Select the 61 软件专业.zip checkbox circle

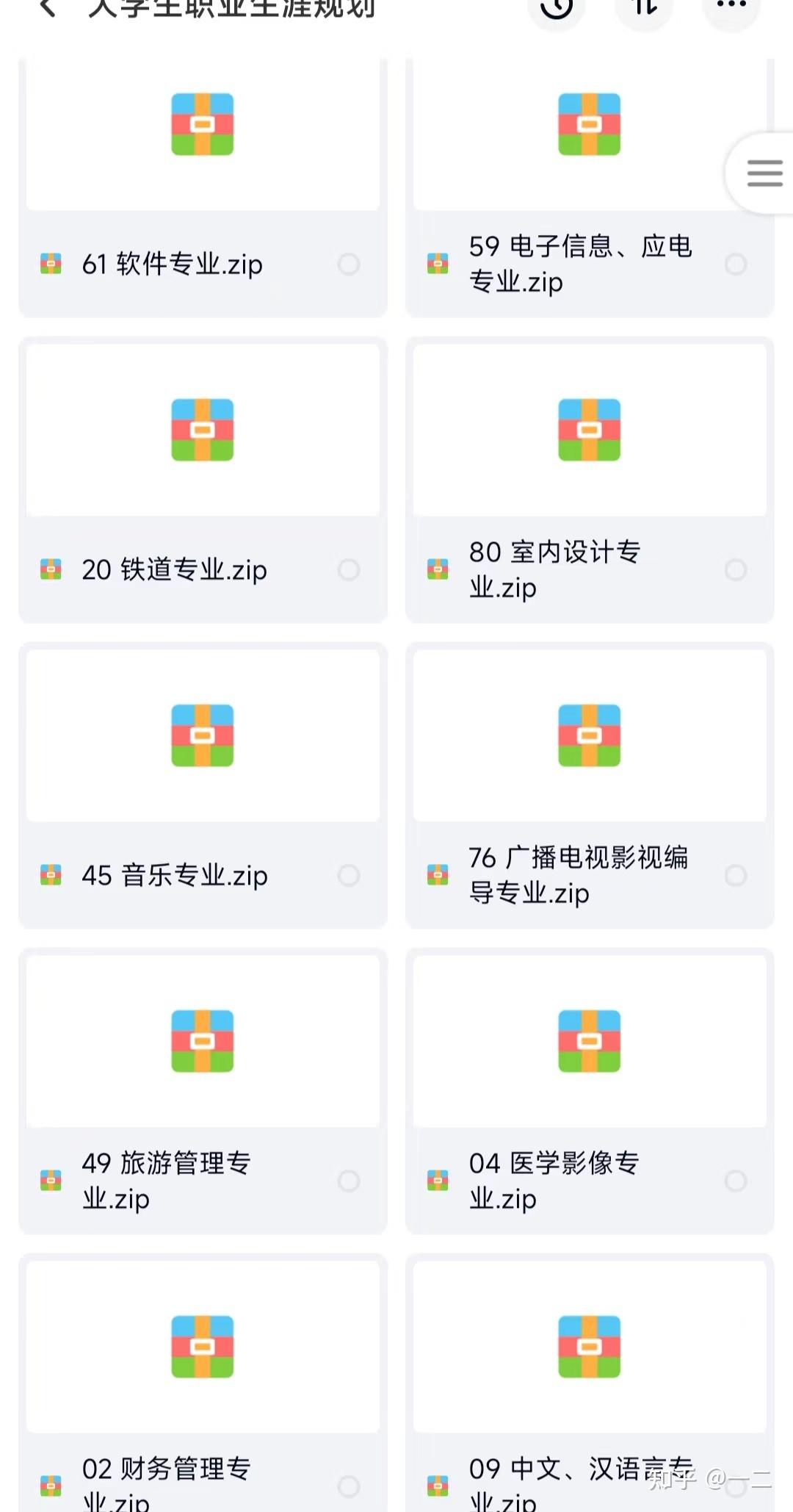(x=349, y=264)
